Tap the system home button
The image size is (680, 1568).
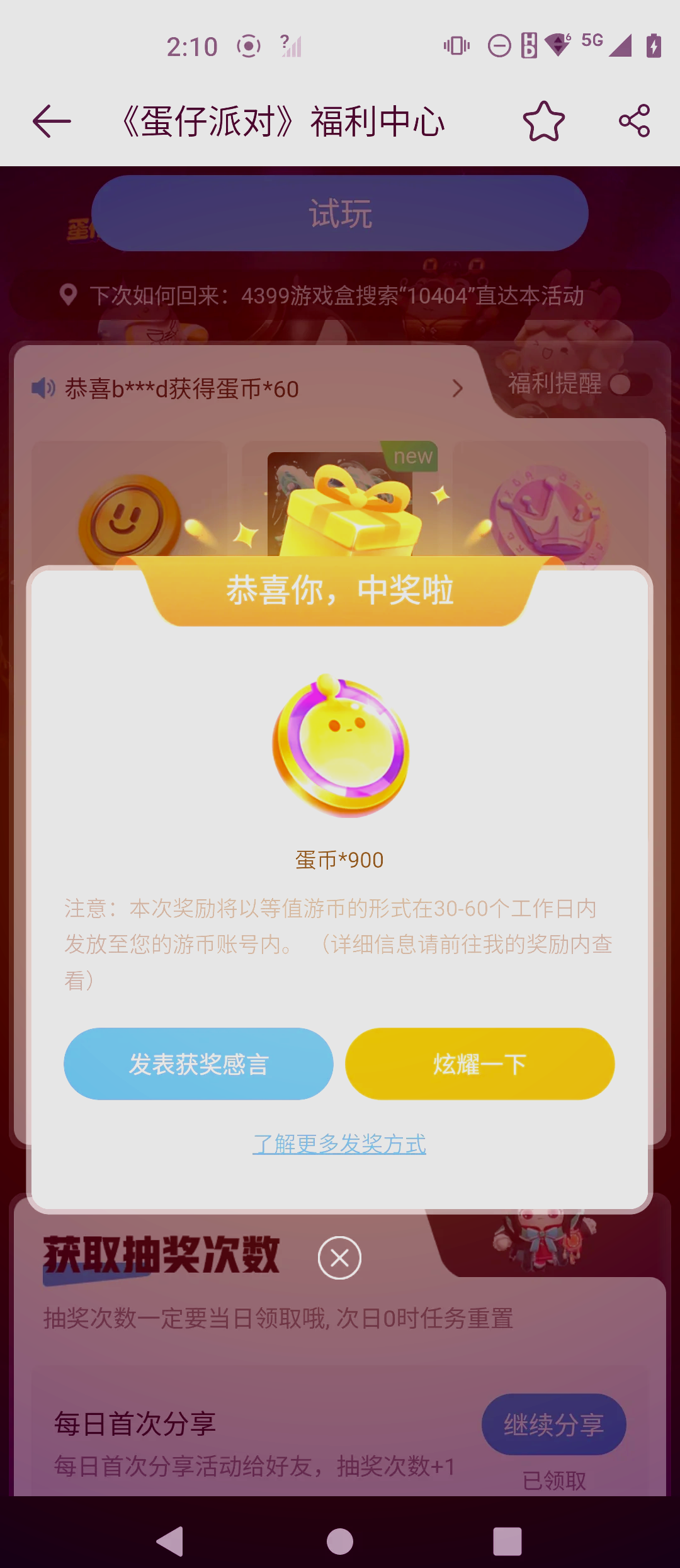tap(340, 1542)
